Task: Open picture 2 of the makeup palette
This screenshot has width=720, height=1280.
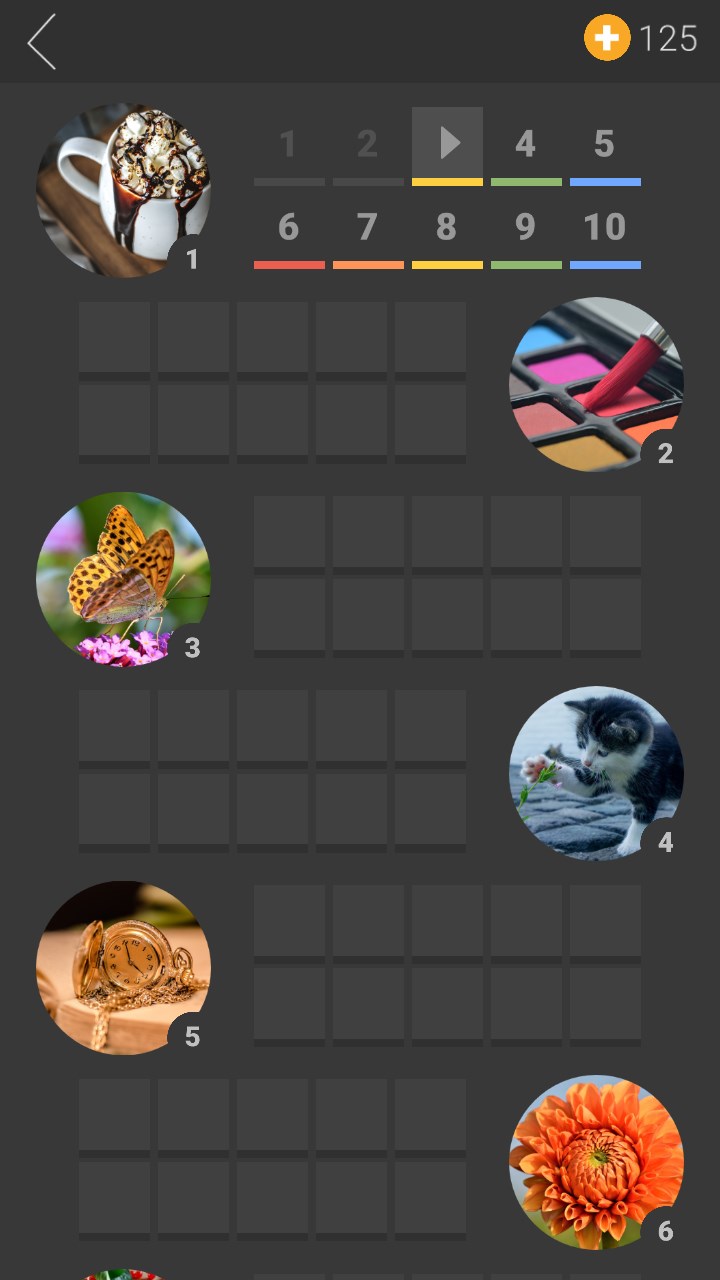Action: point(596,384)
